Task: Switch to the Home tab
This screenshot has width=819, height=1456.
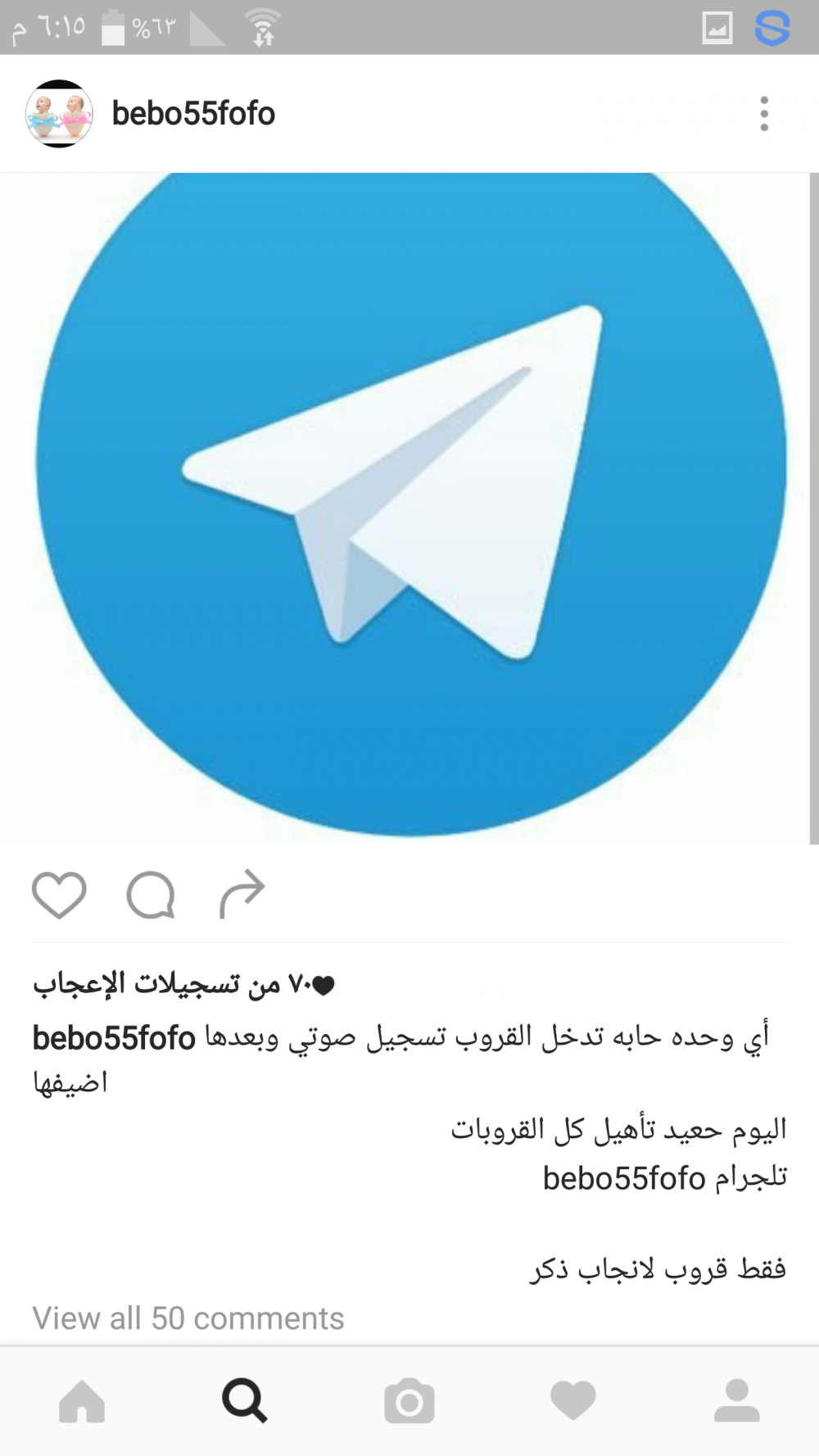Action: pos(82,1401)
